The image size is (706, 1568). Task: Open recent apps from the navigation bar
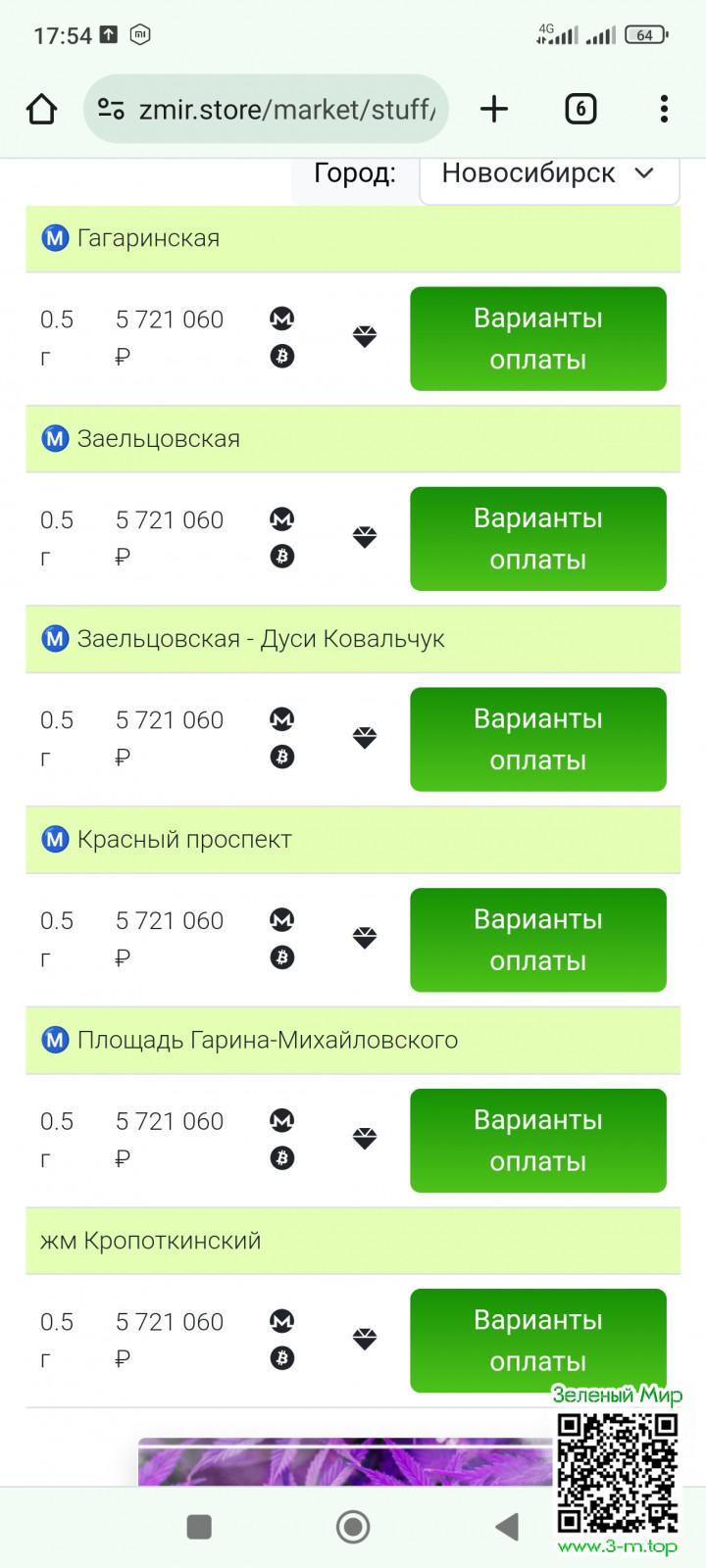click(199, 1526)
